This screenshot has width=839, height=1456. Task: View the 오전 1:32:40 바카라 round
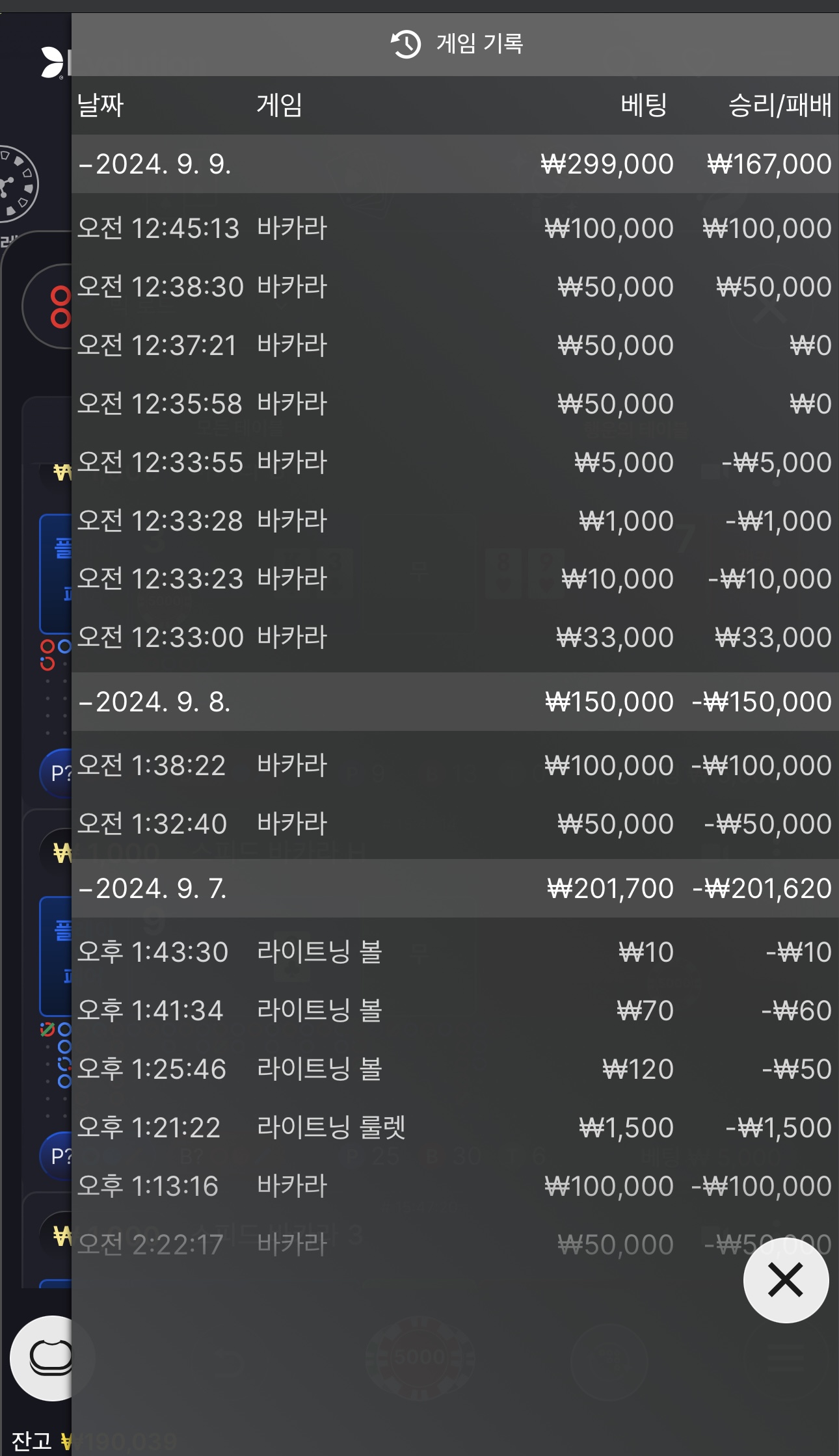coord(454,824)
